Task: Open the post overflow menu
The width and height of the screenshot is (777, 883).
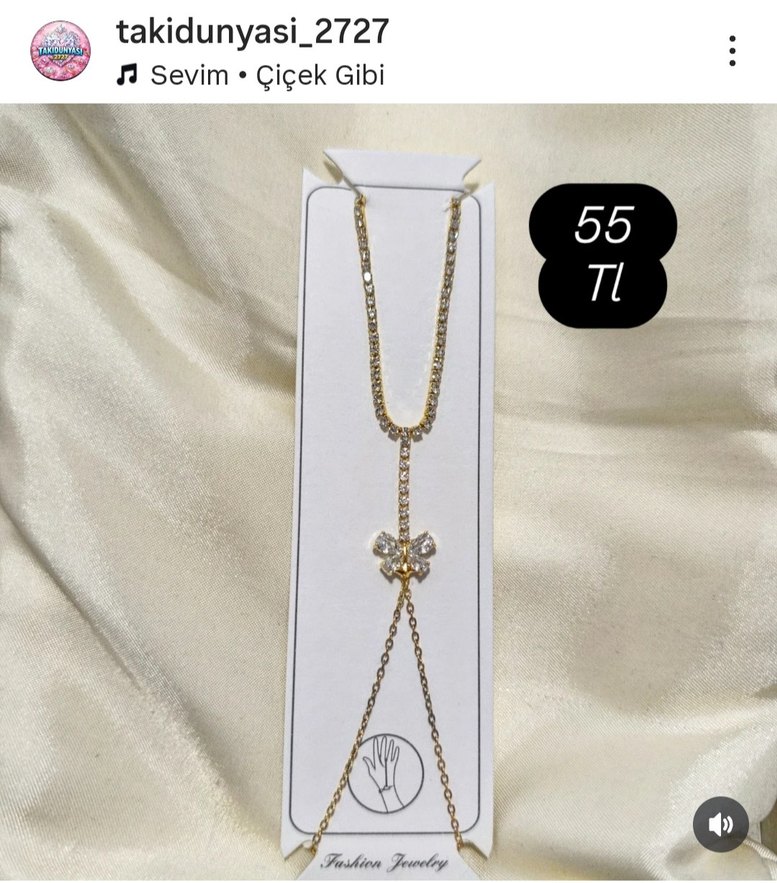Action: click(x=732, y=51)
